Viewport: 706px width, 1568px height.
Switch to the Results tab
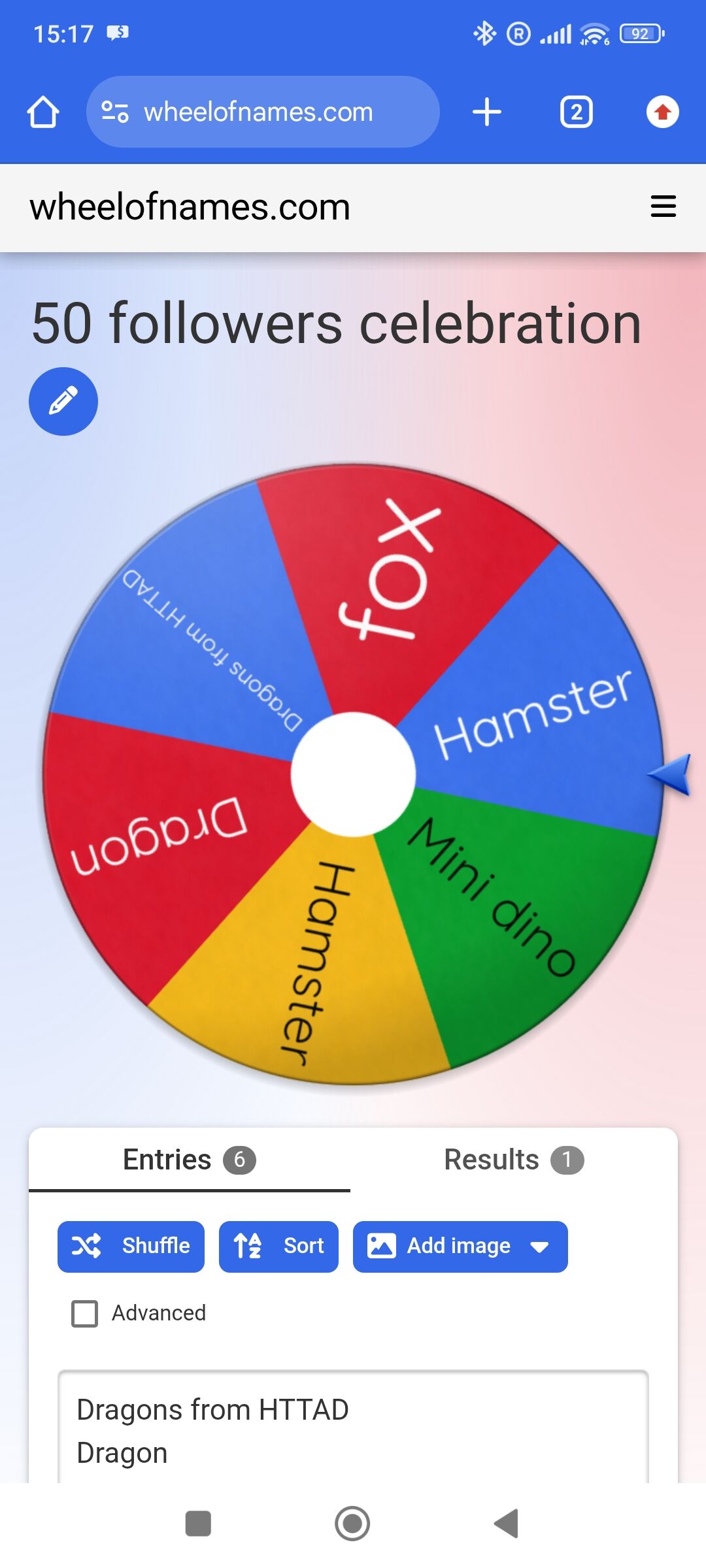pyautogui.click(x=513, y=1160)
